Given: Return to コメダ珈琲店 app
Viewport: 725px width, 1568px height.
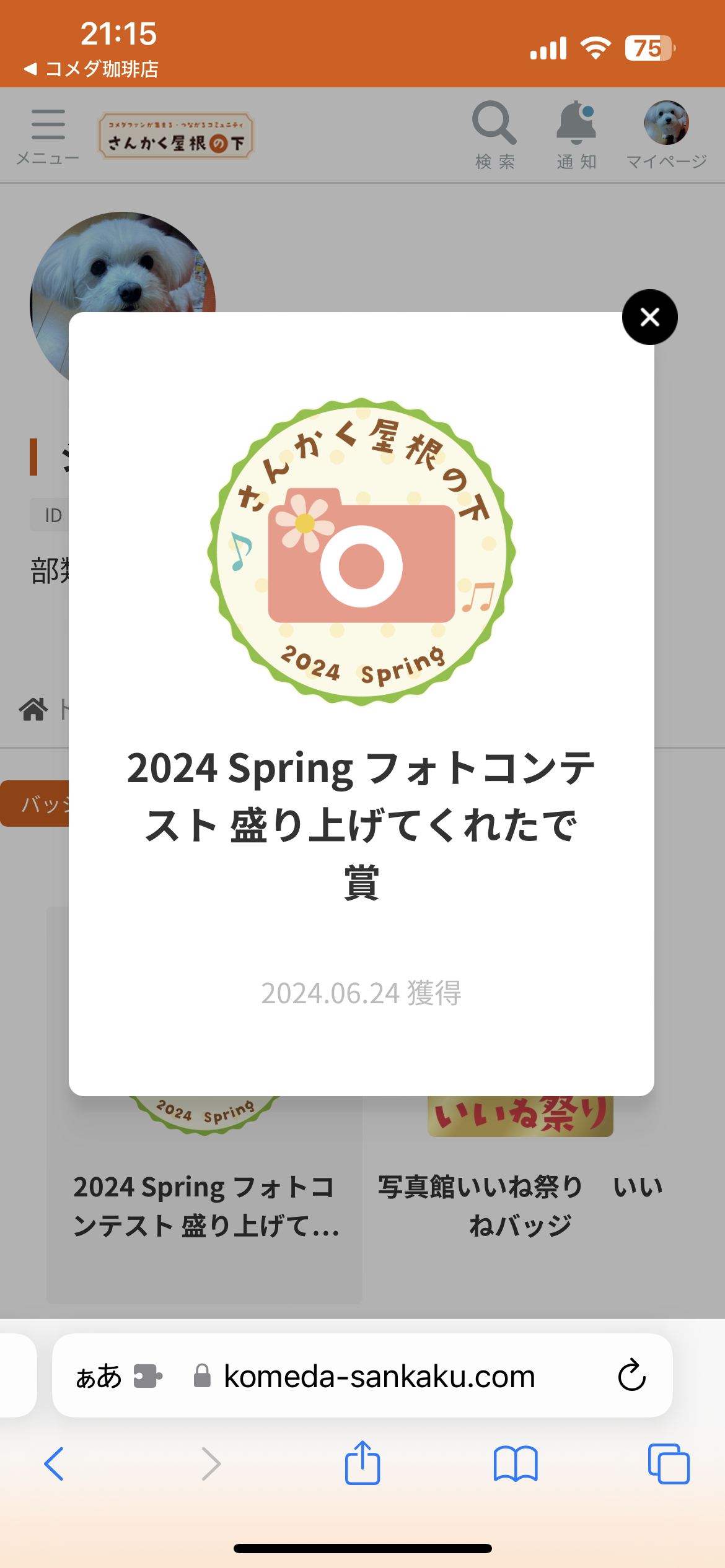Looking at the screenshot, I should click(x=92, y=69).
